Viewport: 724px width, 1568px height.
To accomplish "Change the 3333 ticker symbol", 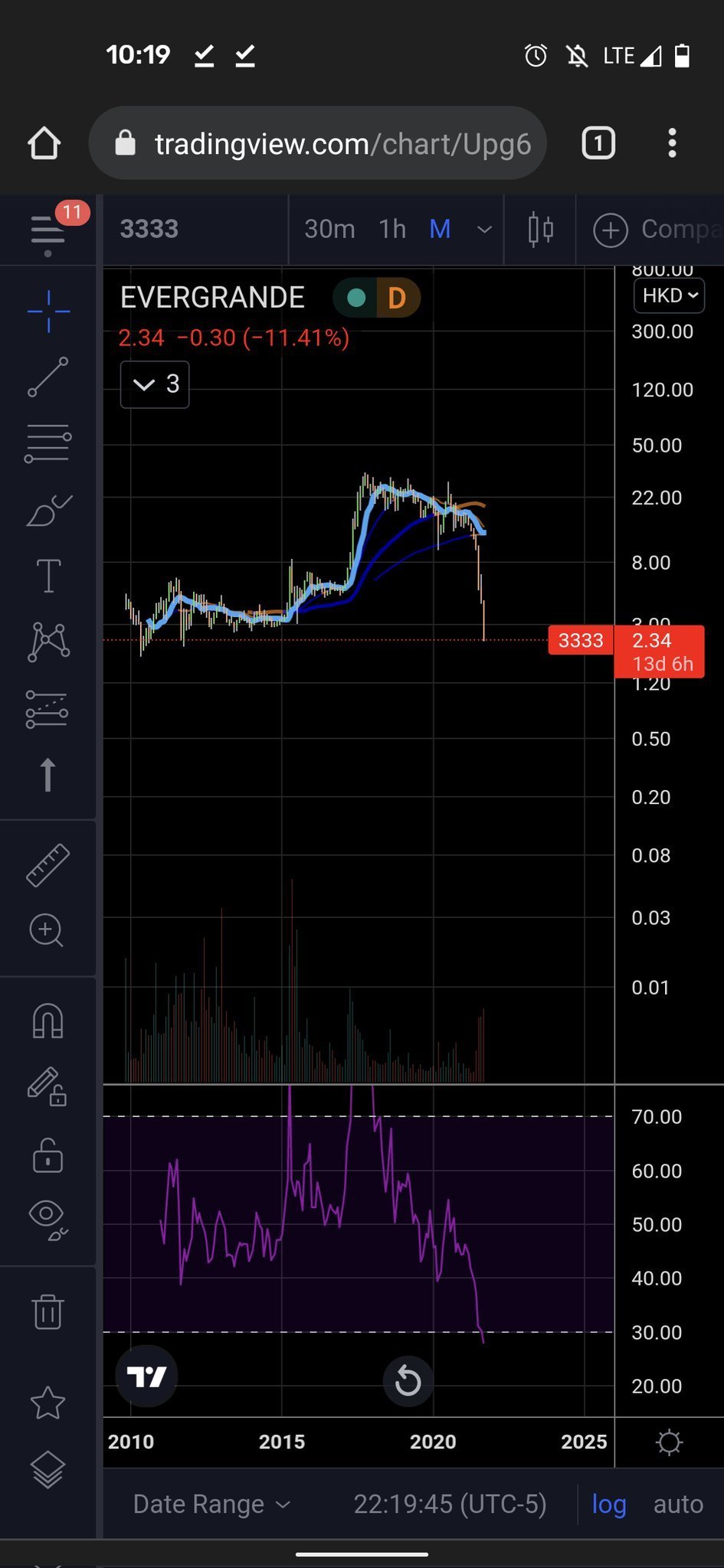I will 149,229.
